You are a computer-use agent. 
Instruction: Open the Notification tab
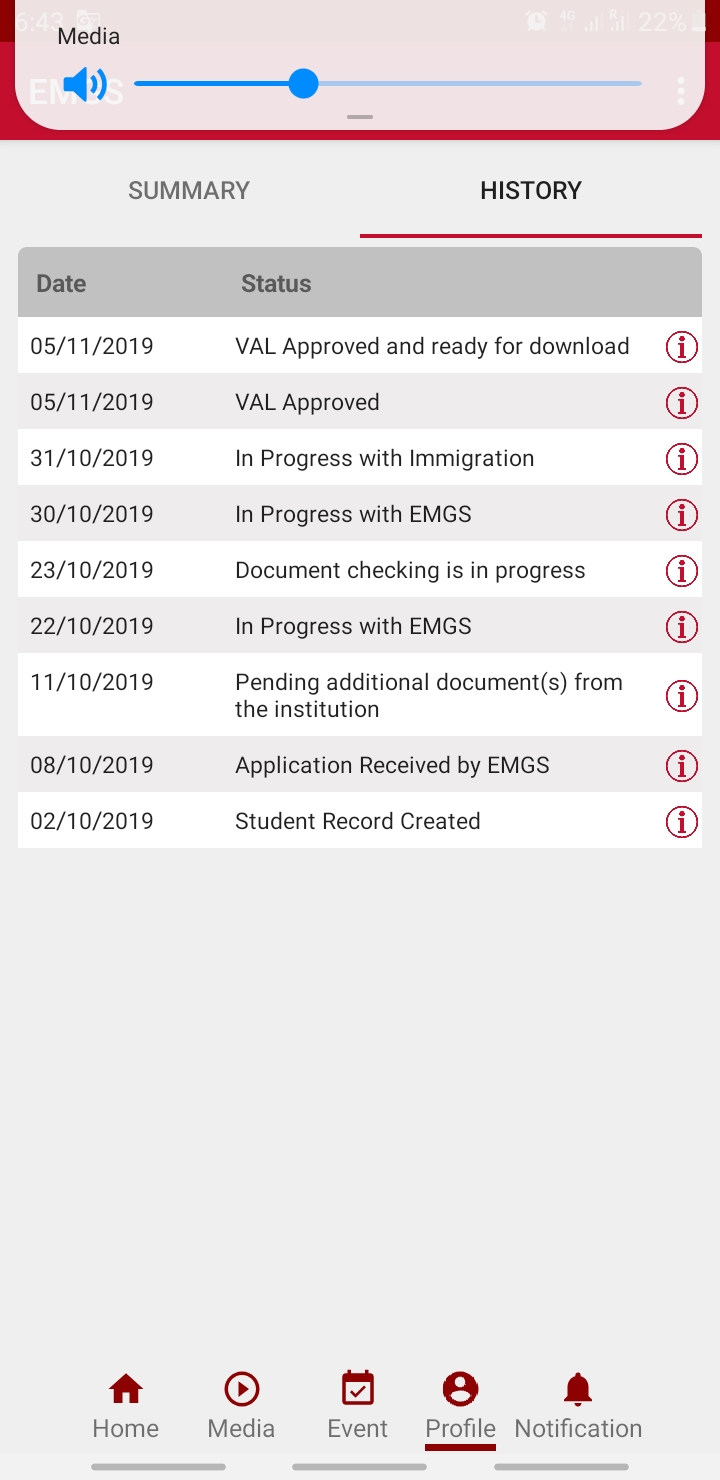(x=578, y=1405)
